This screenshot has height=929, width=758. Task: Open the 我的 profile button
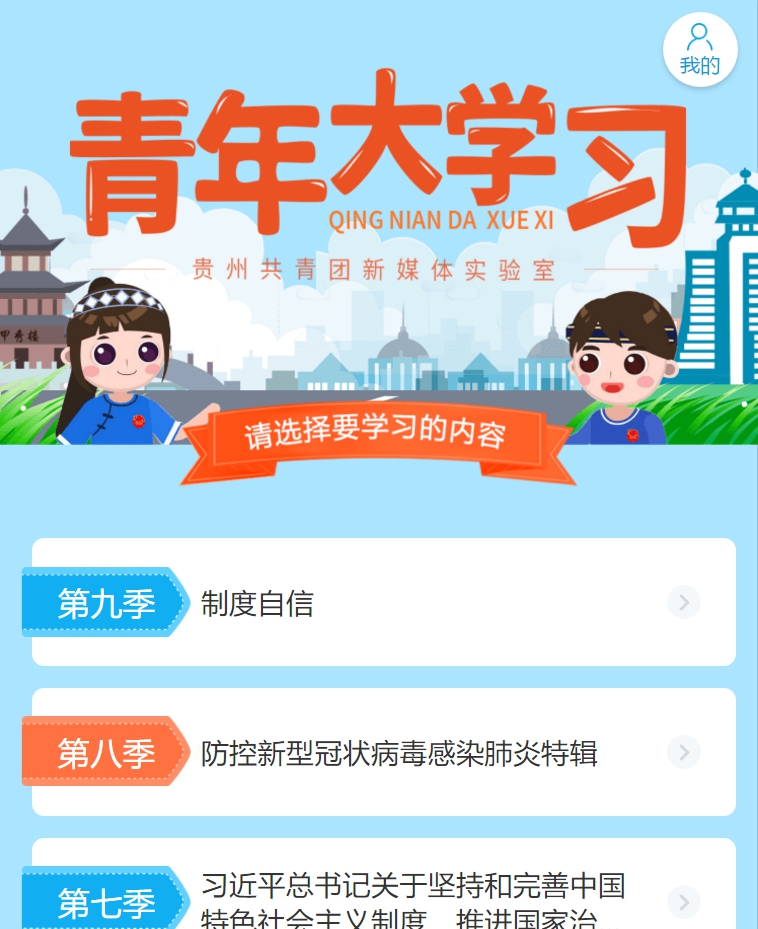700,49
